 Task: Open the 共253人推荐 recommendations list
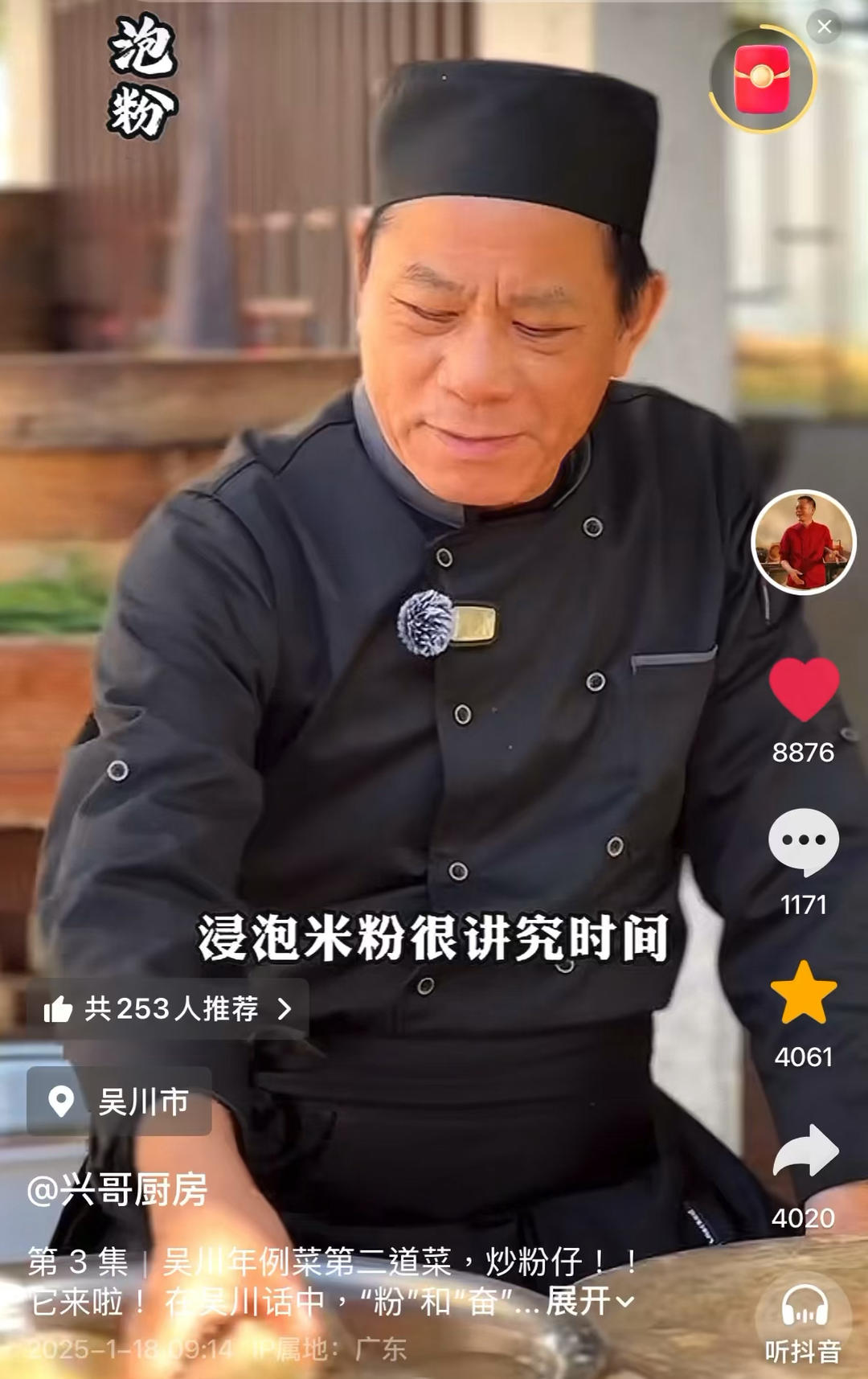[168, 1008]
